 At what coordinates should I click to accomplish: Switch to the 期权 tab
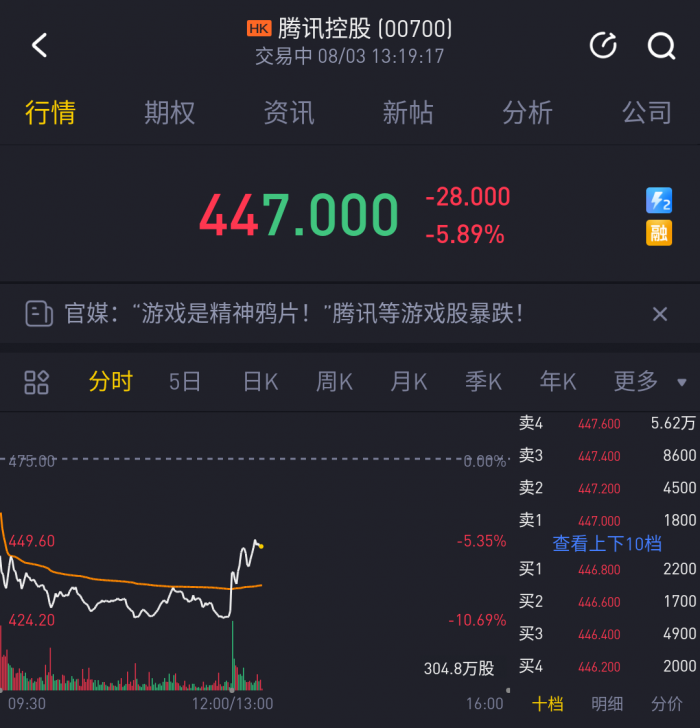tap(169, 113)
